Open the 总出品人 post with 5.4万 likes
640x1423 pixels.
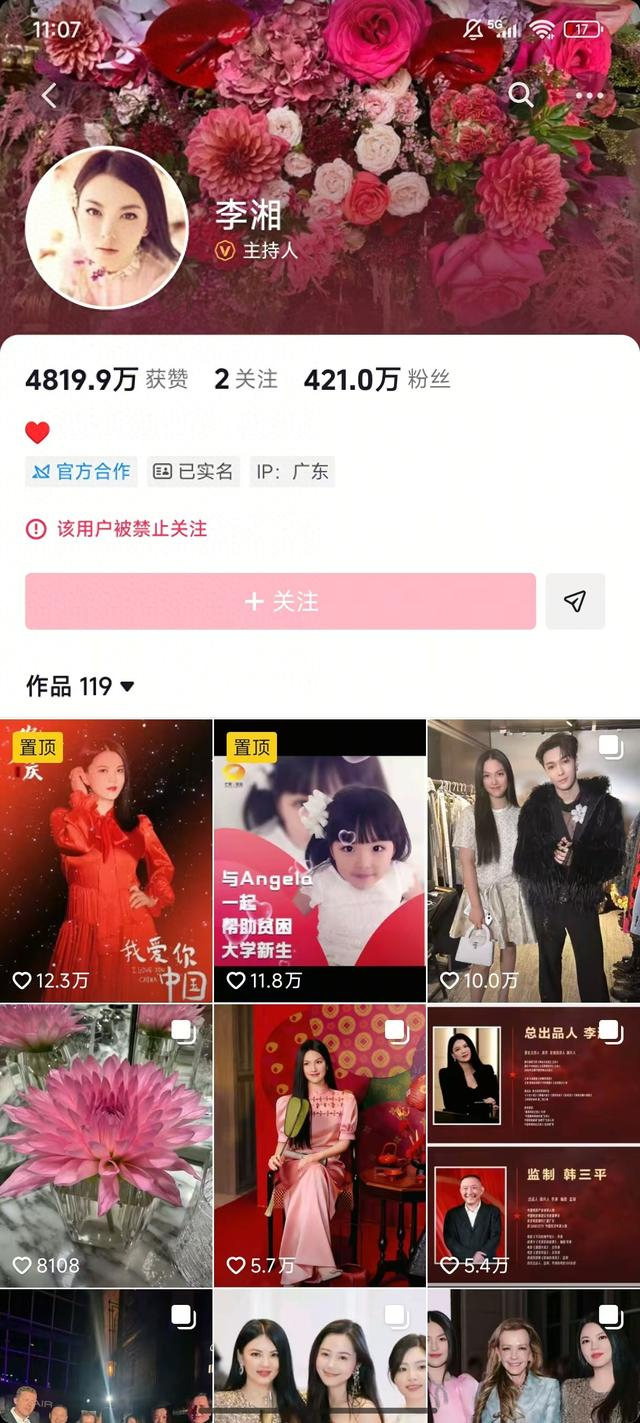click(533, 1145)
